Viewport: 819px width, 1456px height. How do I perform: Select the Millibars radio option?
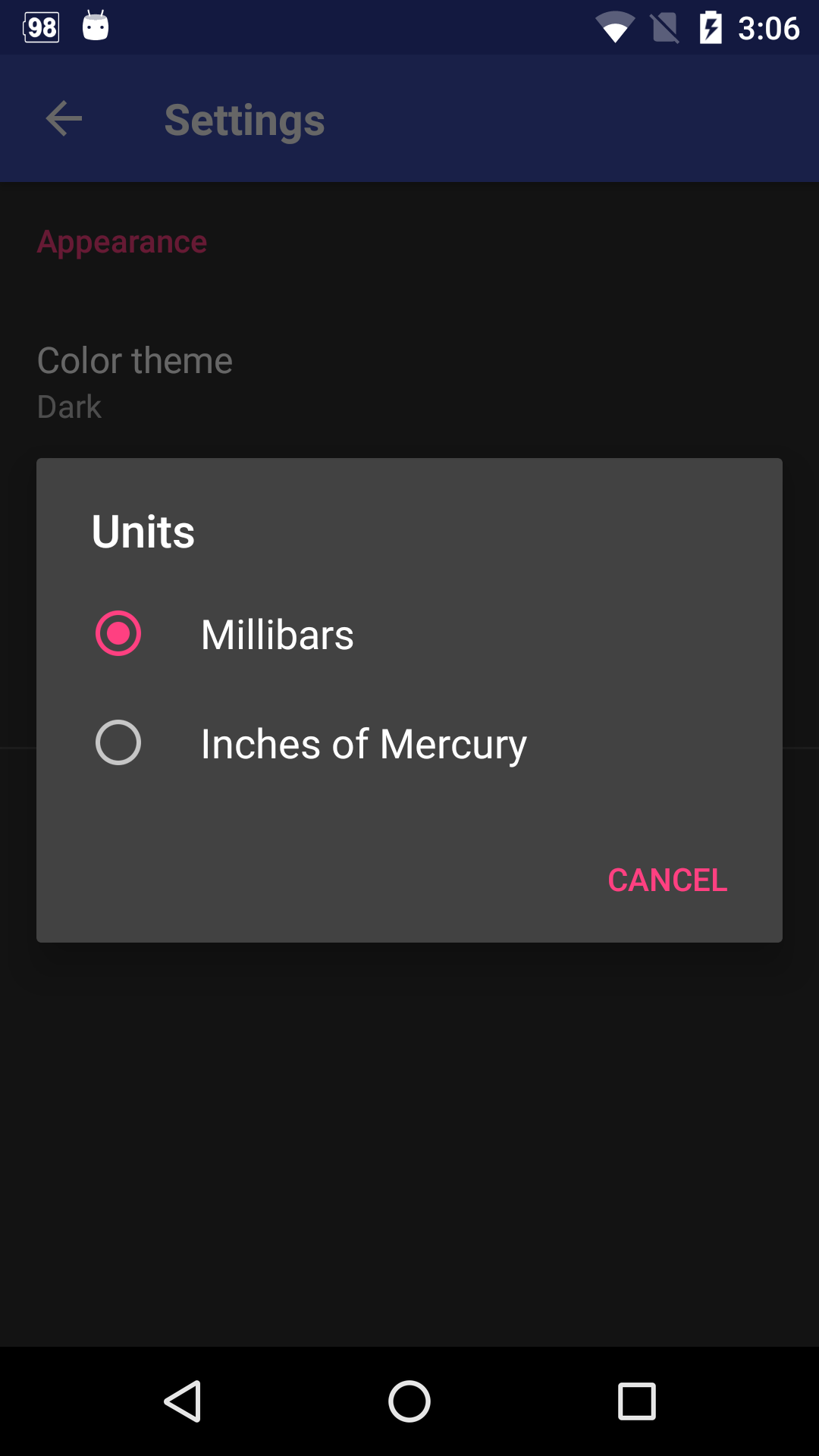coord(409,634)
